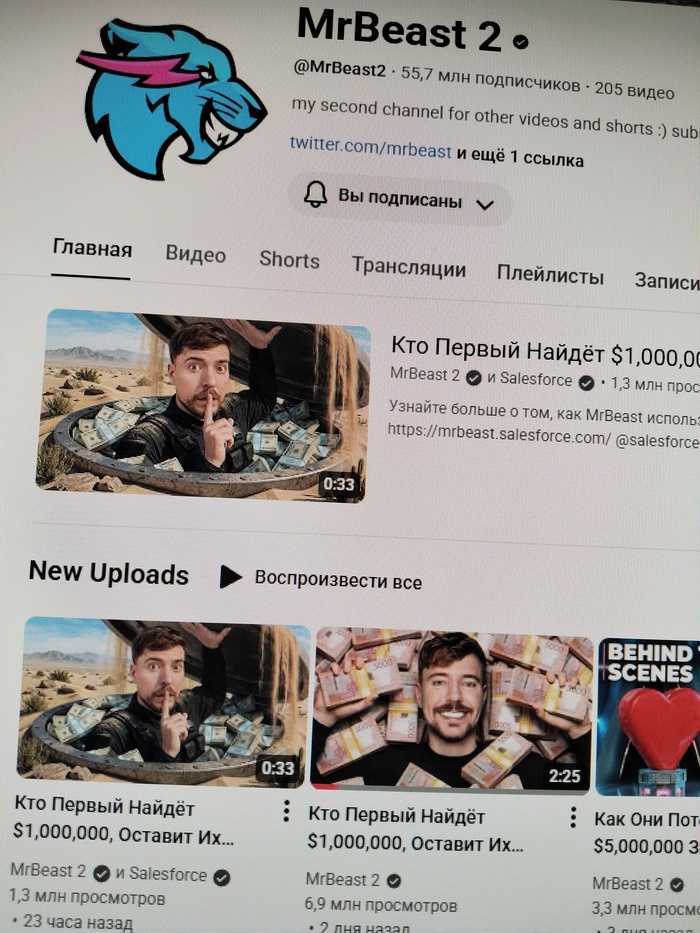
Task: Open options menu for the 6,9 млн просмотров video
Action: [x=573, y=818]
